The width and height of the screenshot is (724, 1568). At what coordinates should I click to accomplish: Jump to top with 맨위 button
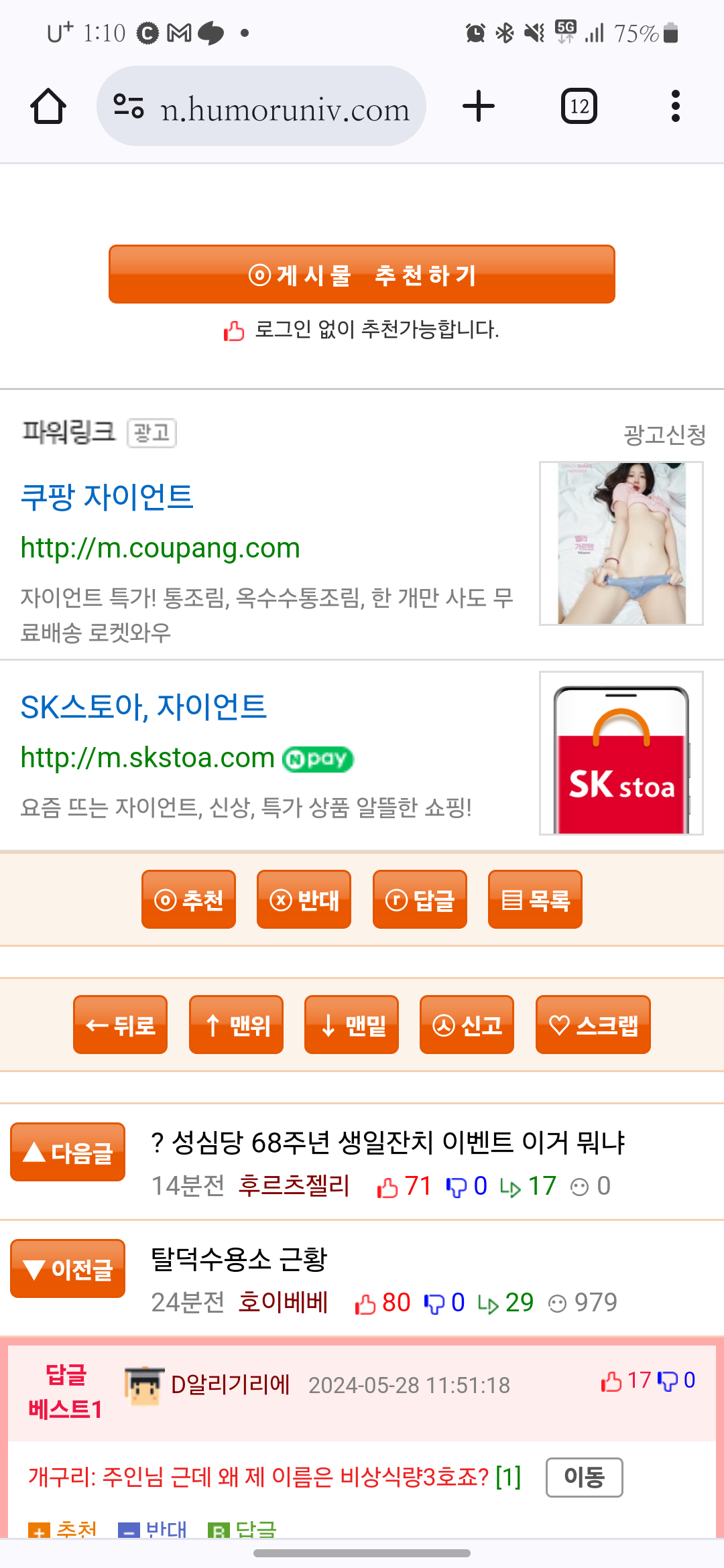236,1025
